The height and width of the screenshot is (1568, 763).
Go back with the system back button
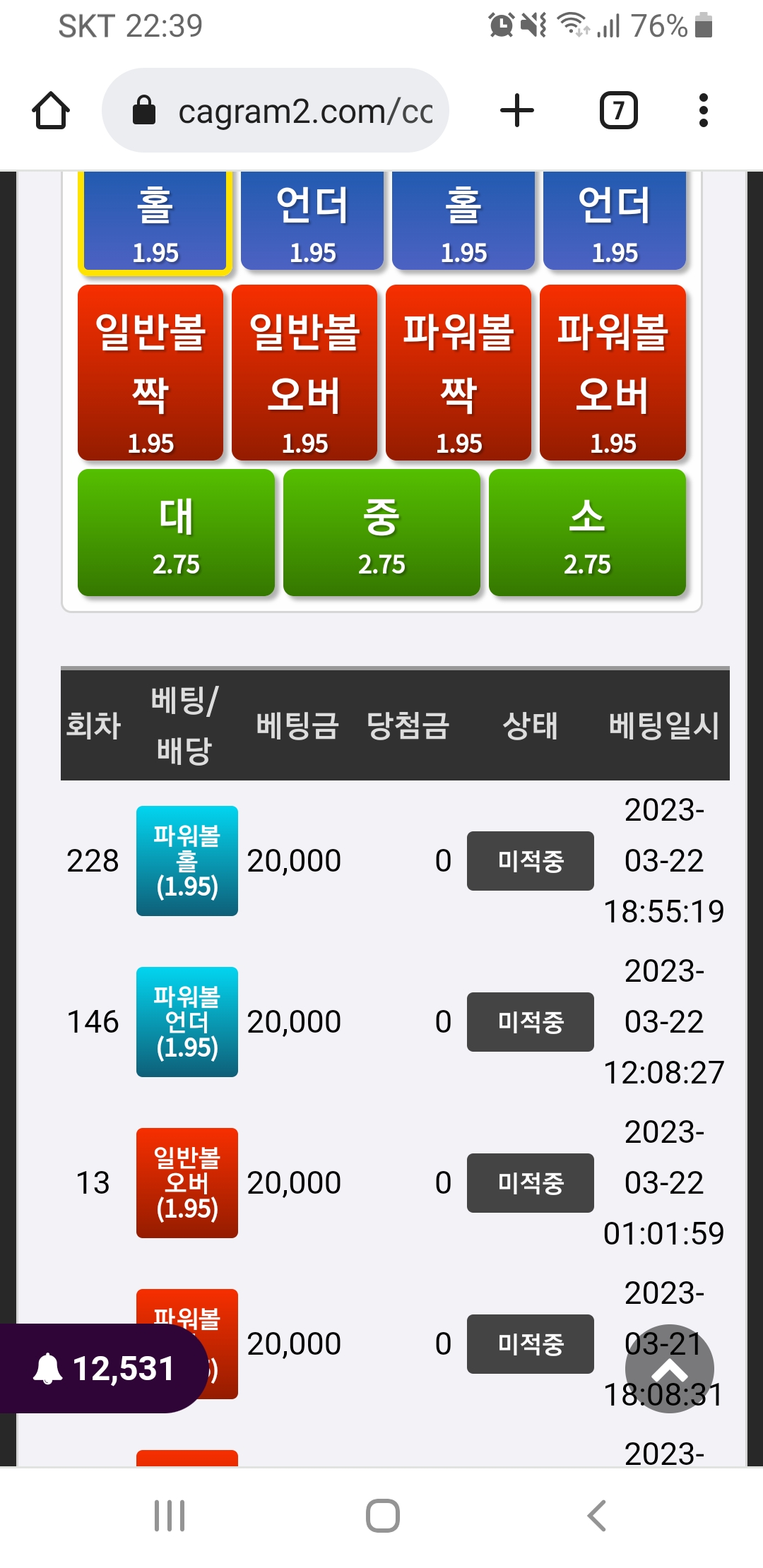pyautogui.click(x=597, y=1516)
